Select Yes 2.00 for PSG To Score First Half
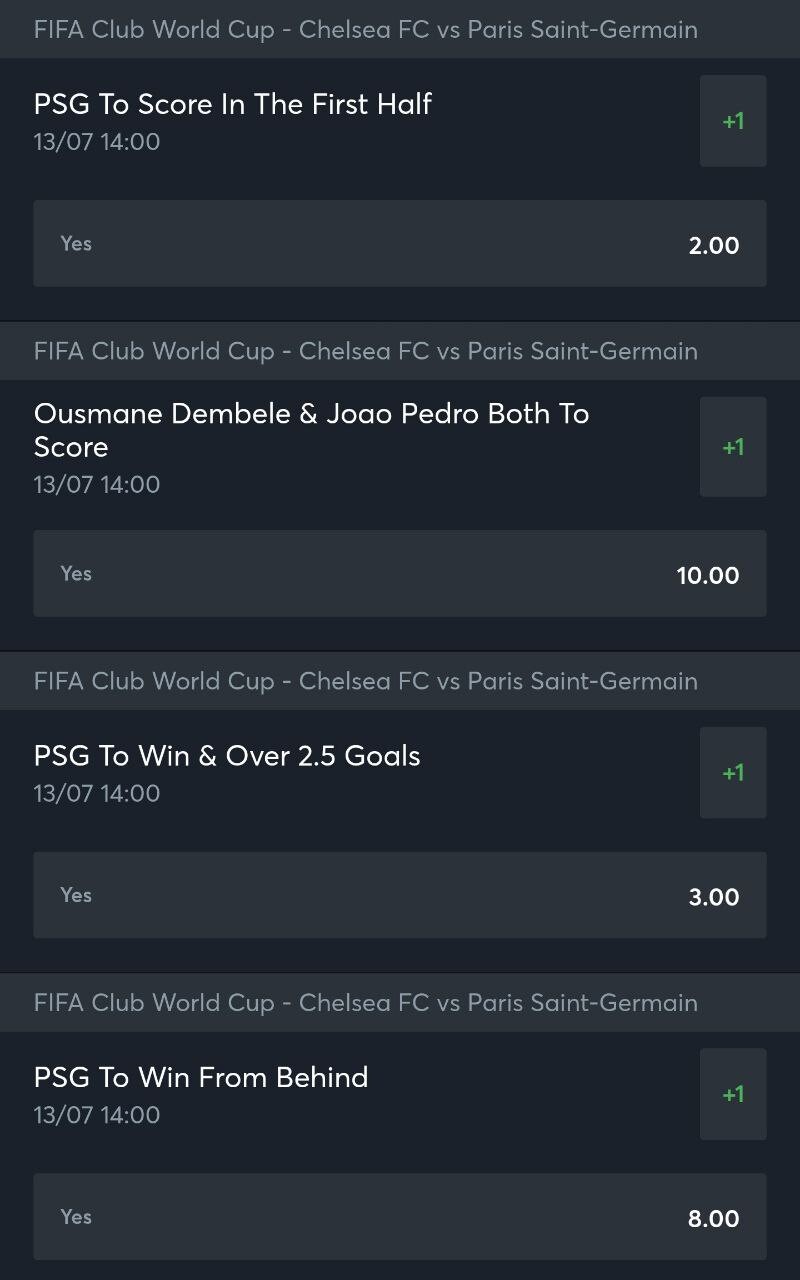The height and width of the screenshot is (1280, 800). [400, 244]
